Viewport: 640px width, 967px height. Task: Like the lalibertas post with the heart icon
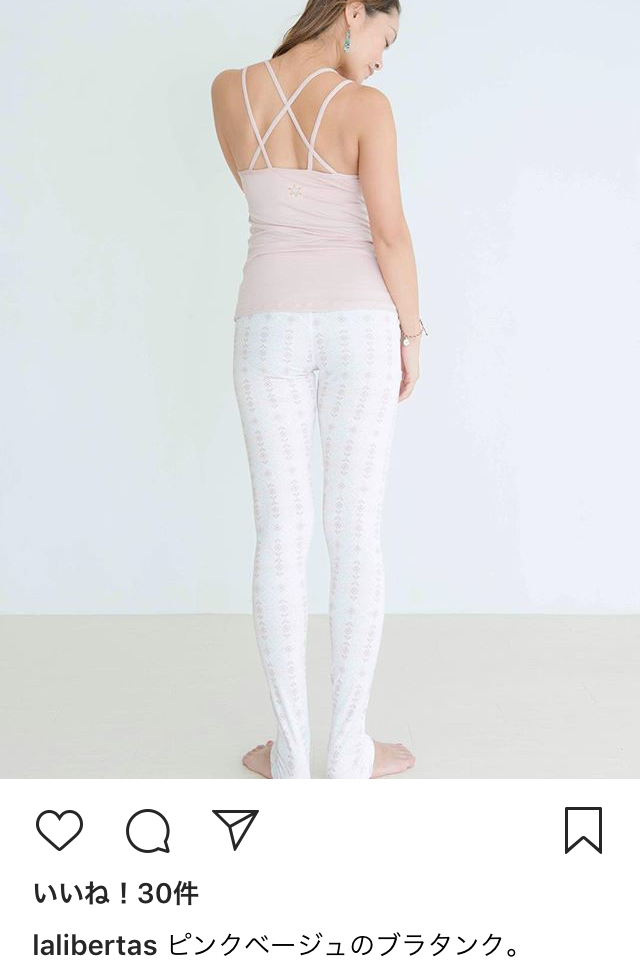[x=59, y=830]
